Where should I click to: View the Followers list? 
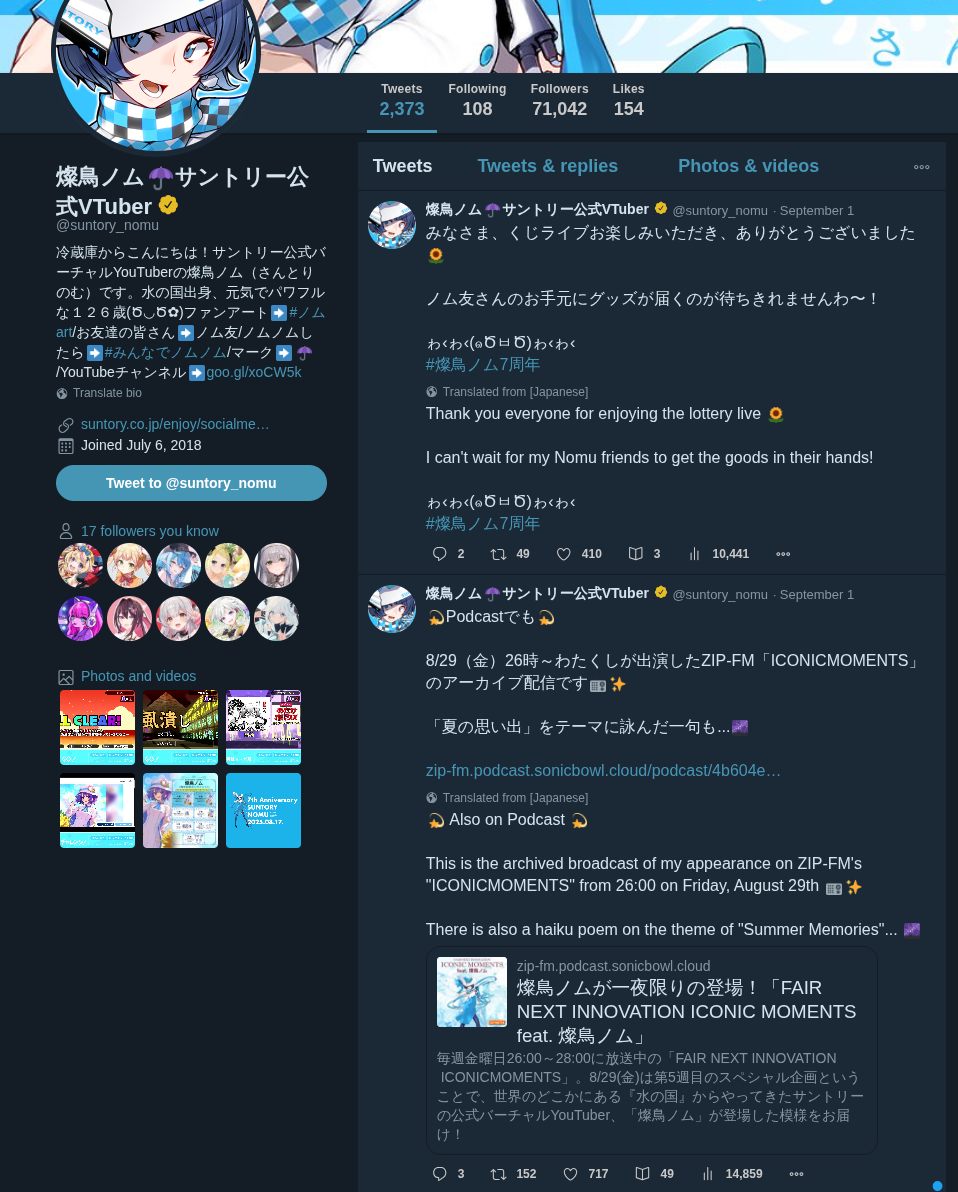559,100
